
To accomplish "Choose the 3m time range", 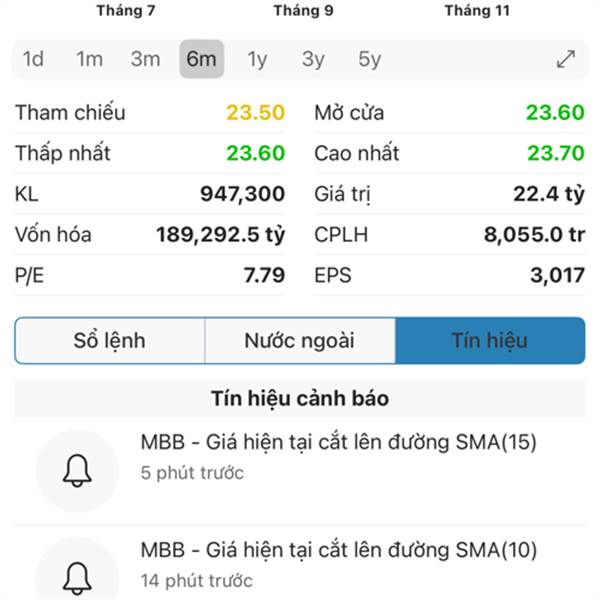I will [145, 59].
